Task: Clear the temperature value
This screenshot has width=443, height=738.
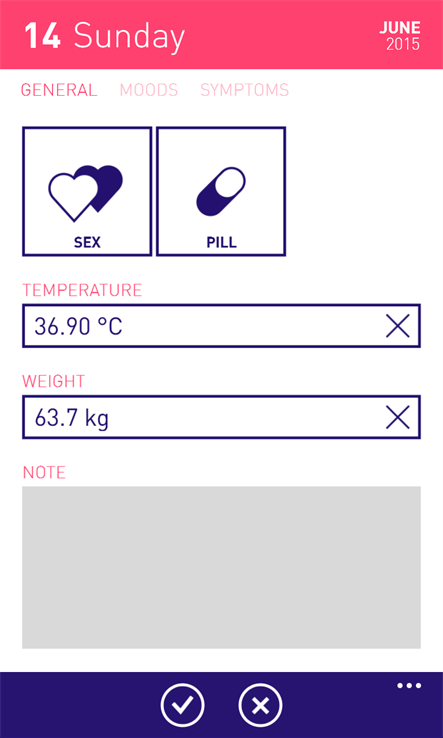Action: click(x=398, y=326)
